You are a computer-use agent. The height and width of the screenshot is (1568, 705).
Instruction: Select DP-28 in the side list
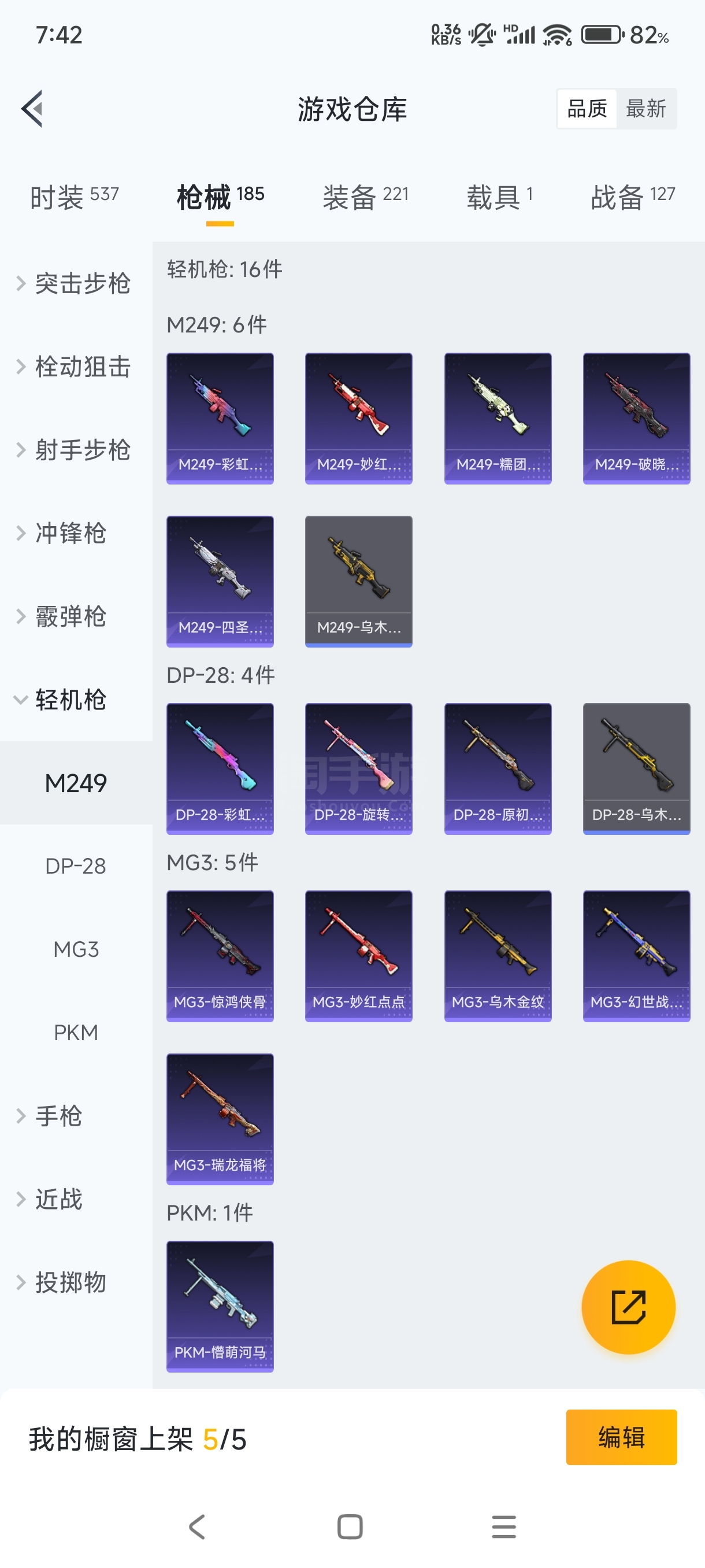(x=76, y=866)
